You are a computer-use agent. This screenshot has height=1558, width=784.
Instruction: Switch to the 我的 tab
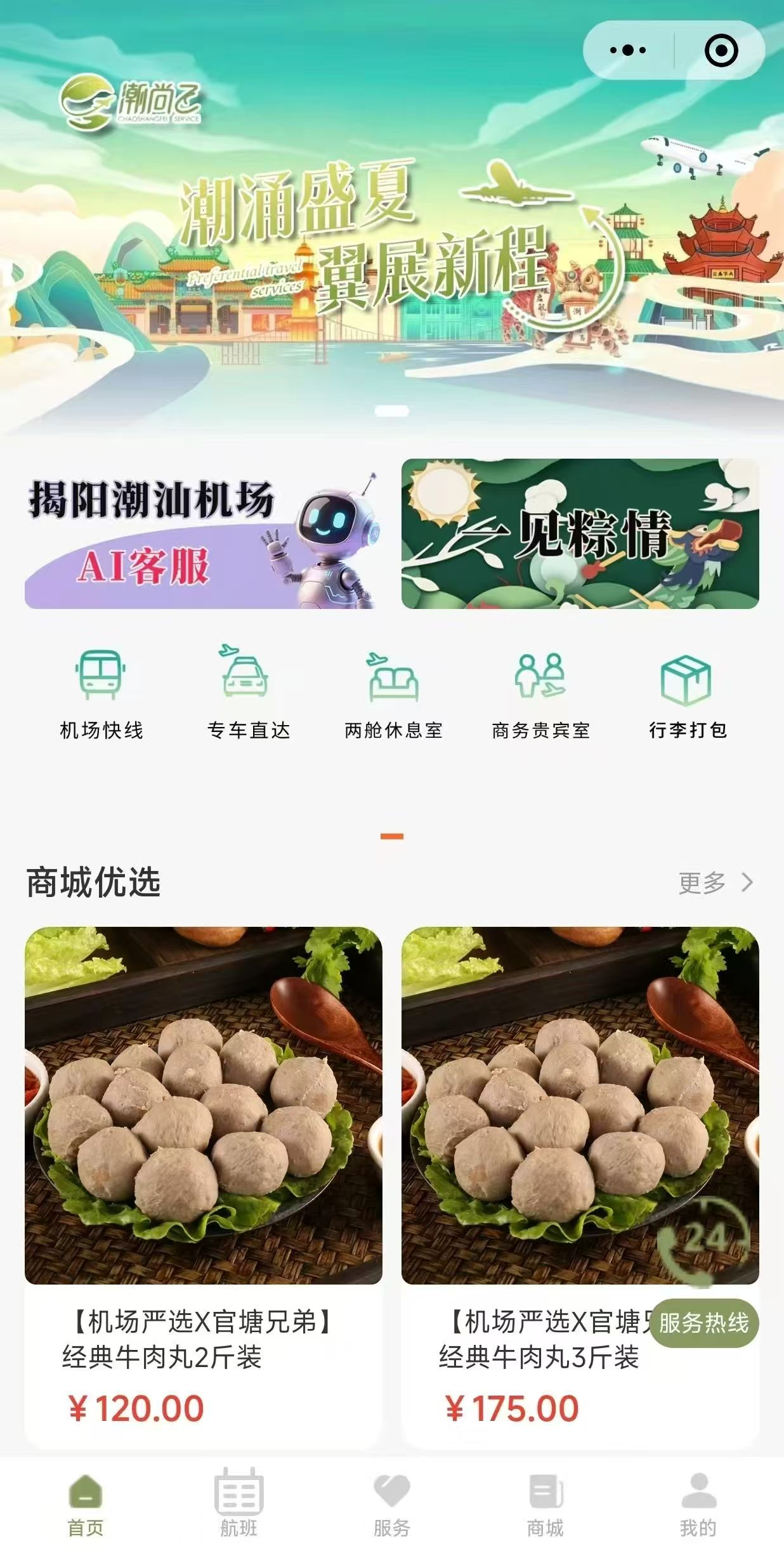click(698, 1506)
